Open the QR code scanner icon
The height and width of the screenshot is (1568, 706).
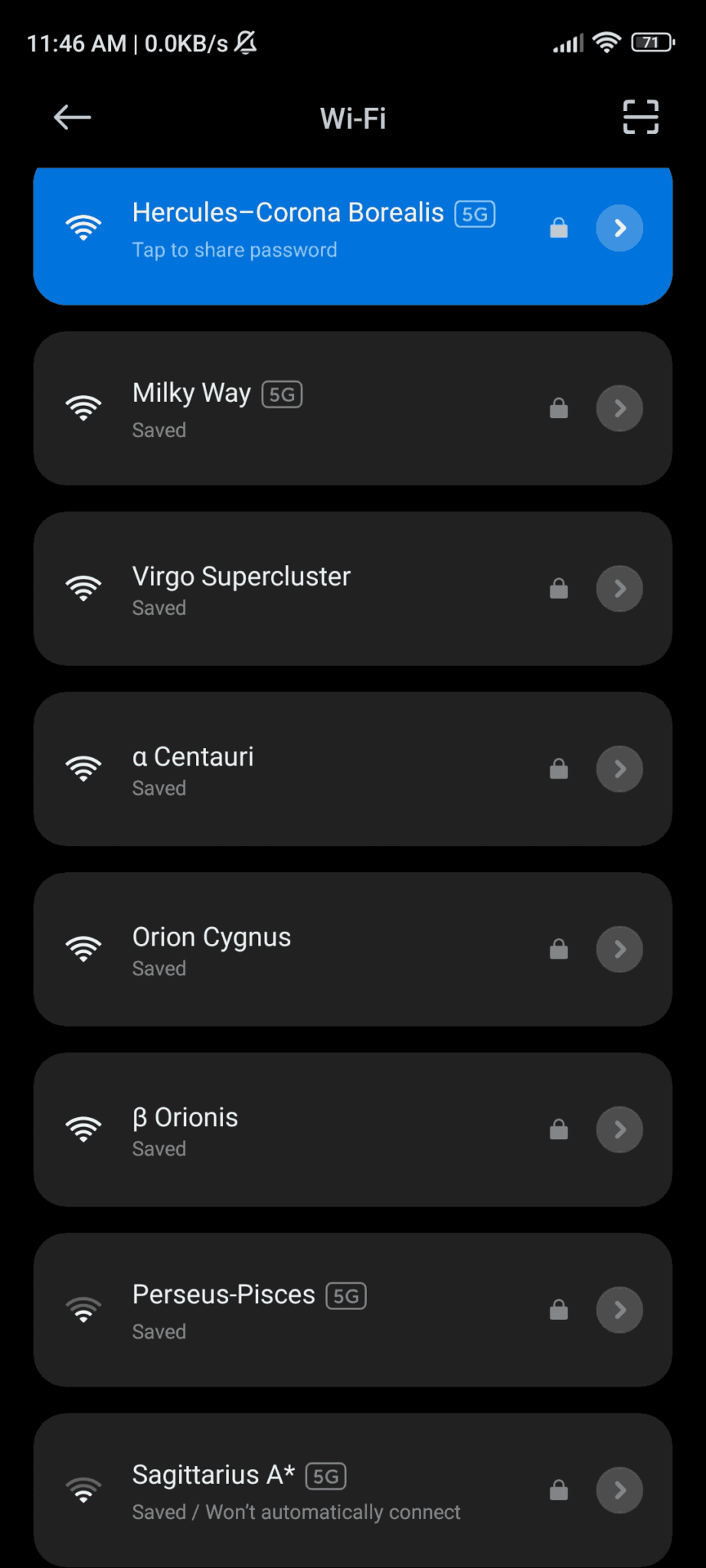pyautogui.click(x=640, y=117)
